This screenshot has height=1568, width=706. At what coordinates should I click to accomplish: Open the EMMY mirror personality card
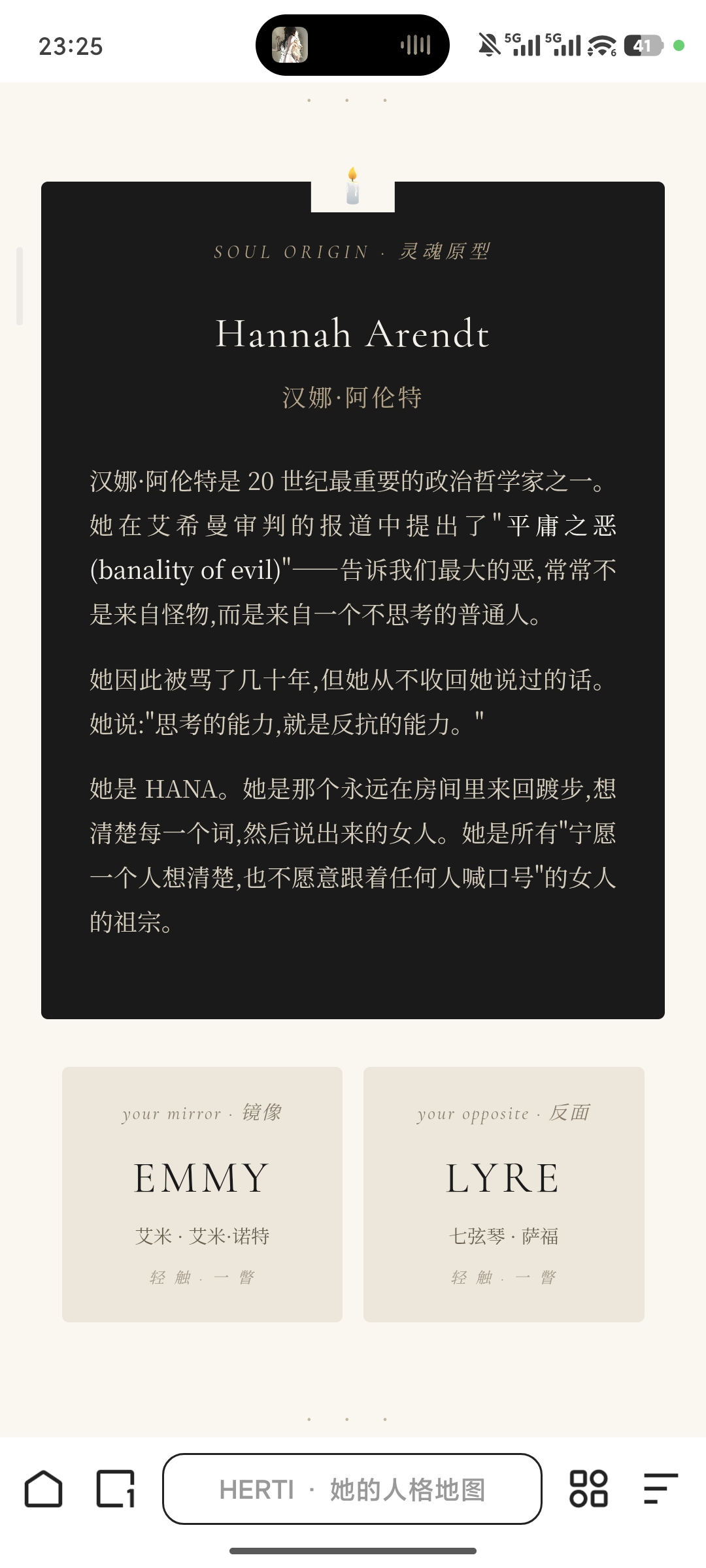(202, 1194)
